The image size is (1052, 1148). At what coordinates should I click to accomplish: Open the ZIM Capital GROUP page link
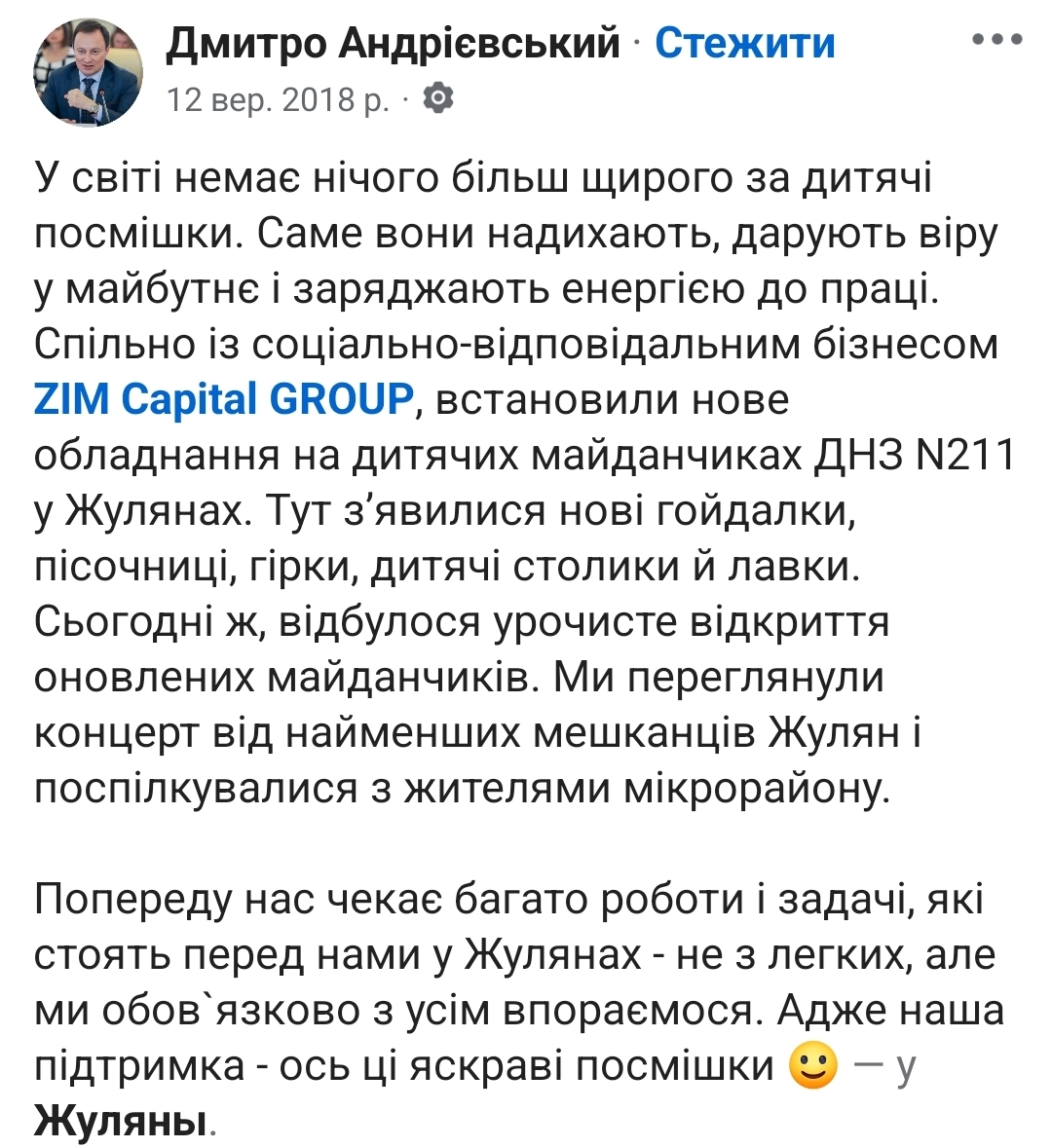(x=224, y=400)
